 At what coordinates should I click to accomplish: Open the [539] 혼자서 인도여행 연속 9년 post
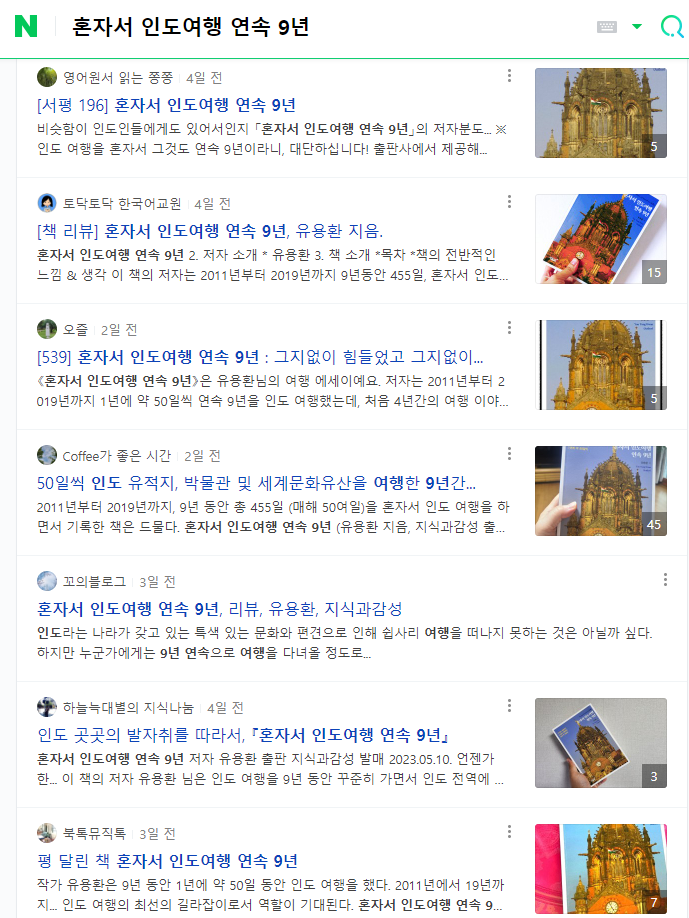pyautogui.click(x=260, y=357)
